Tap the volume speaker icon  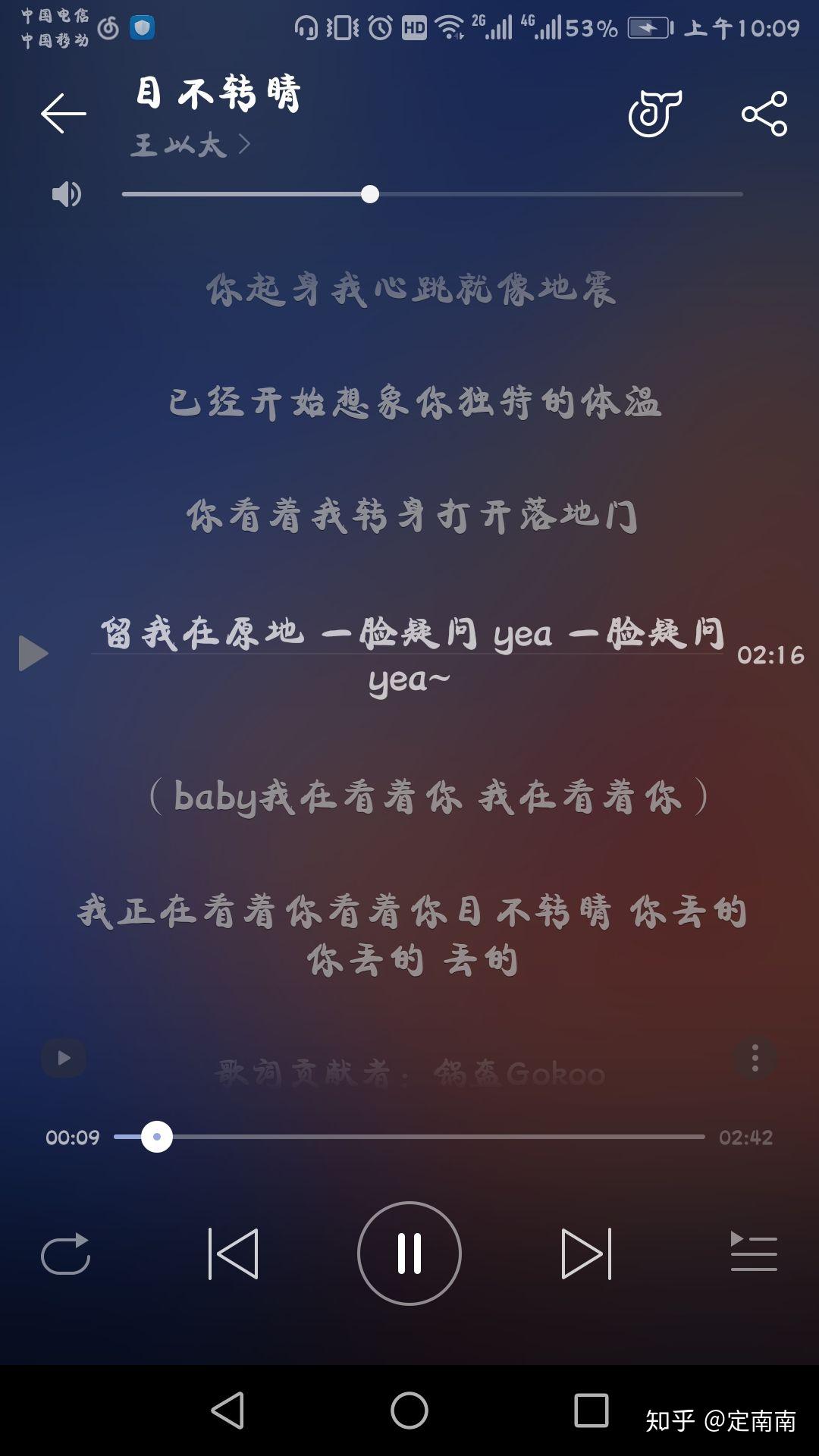(x=66, y=195)
